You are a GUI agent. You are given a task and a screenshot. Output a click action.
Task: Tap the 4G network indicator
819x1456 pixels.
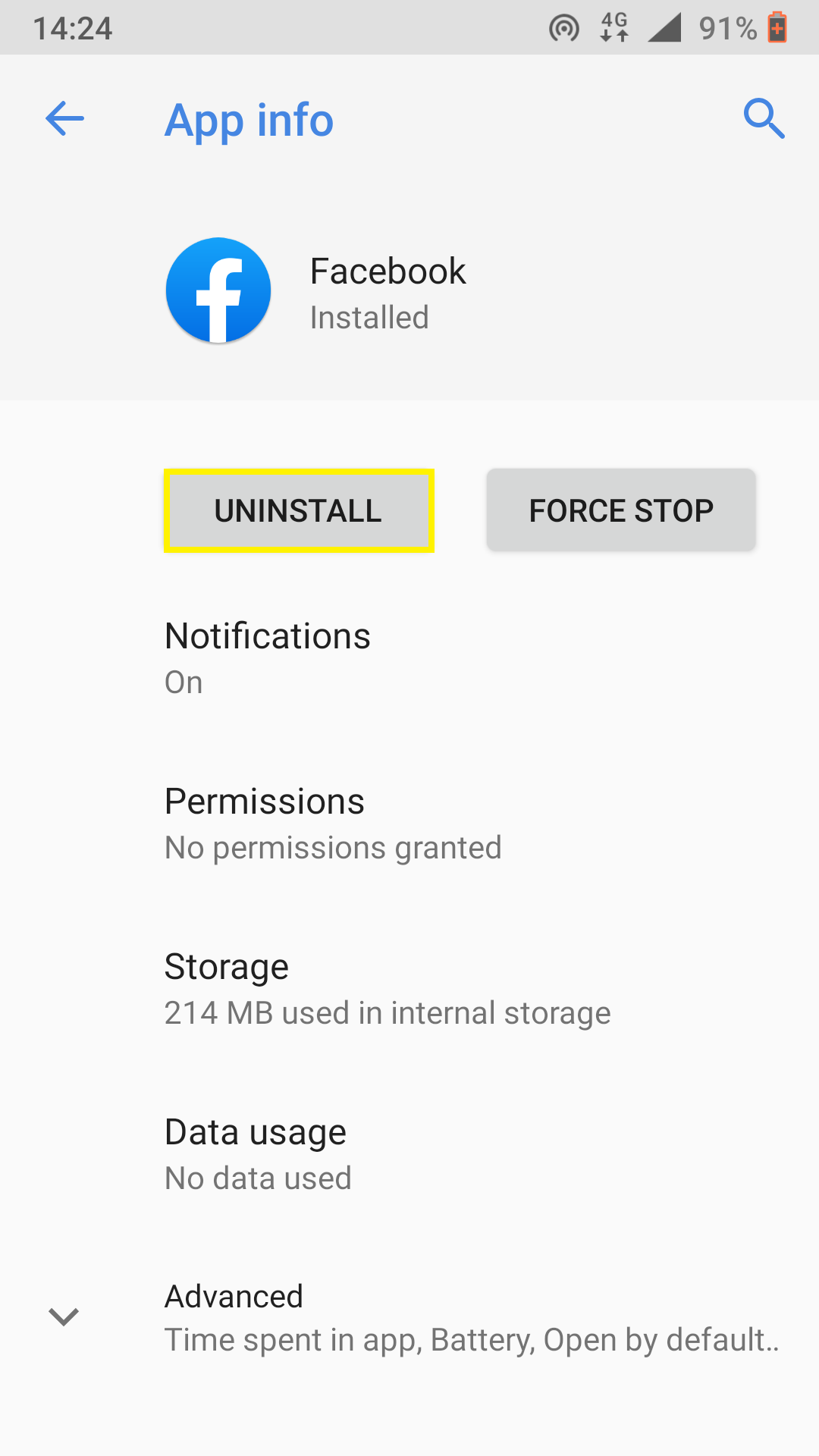[x=613, y=27]
